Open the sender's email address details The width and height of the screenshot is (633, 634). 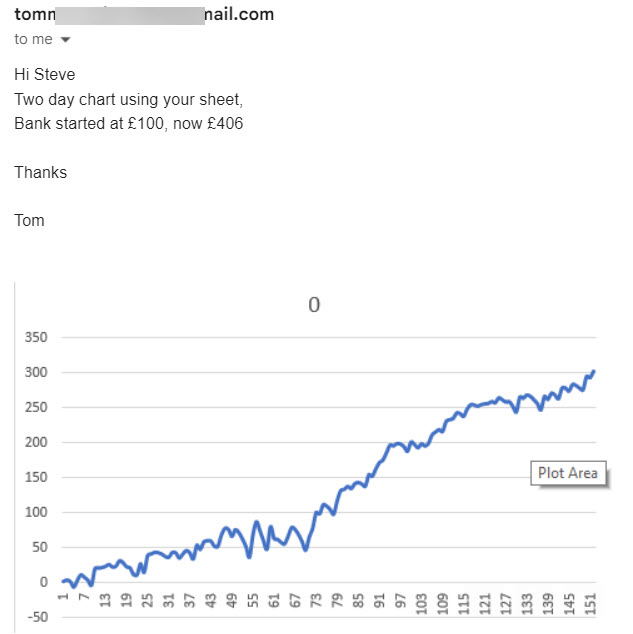(x=144, y=15)
